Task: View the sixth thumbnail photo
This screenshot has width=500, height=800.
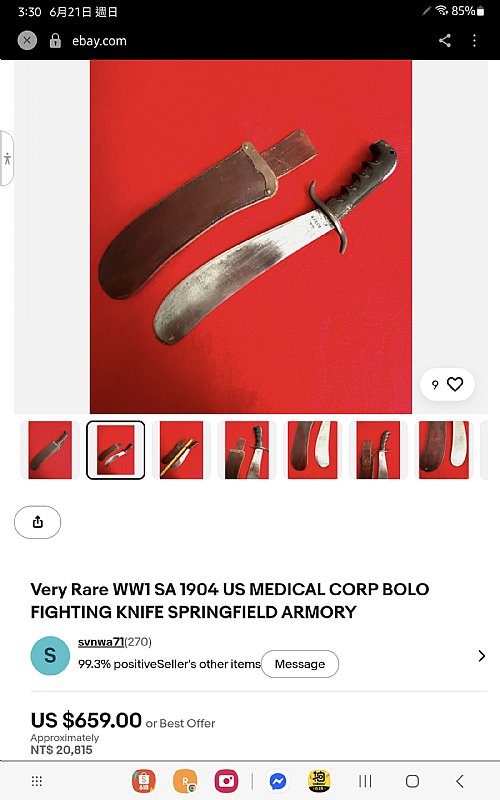Action: pos(378,450)
